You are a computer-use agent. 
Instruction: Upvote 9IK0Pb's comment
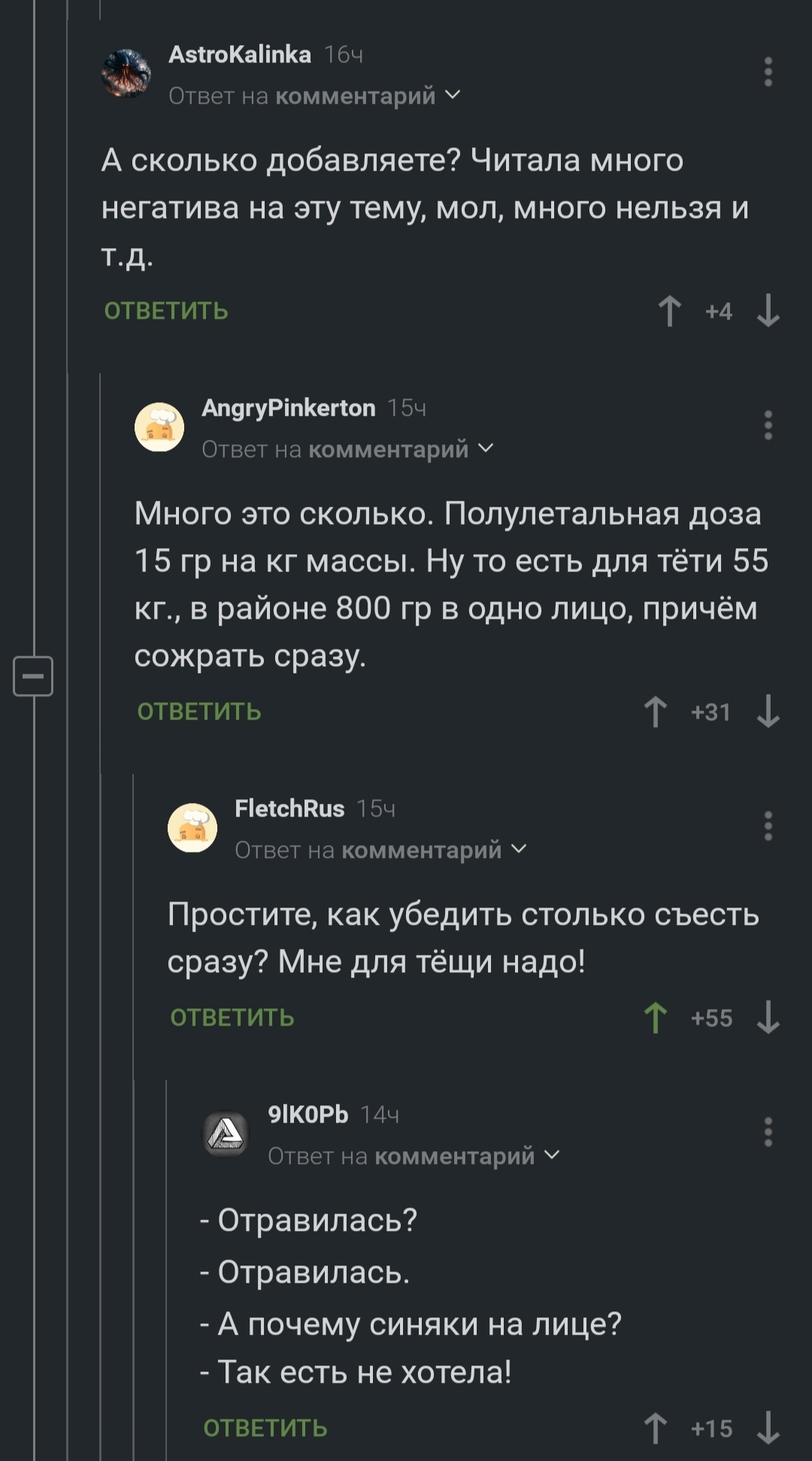[656, 1428]
